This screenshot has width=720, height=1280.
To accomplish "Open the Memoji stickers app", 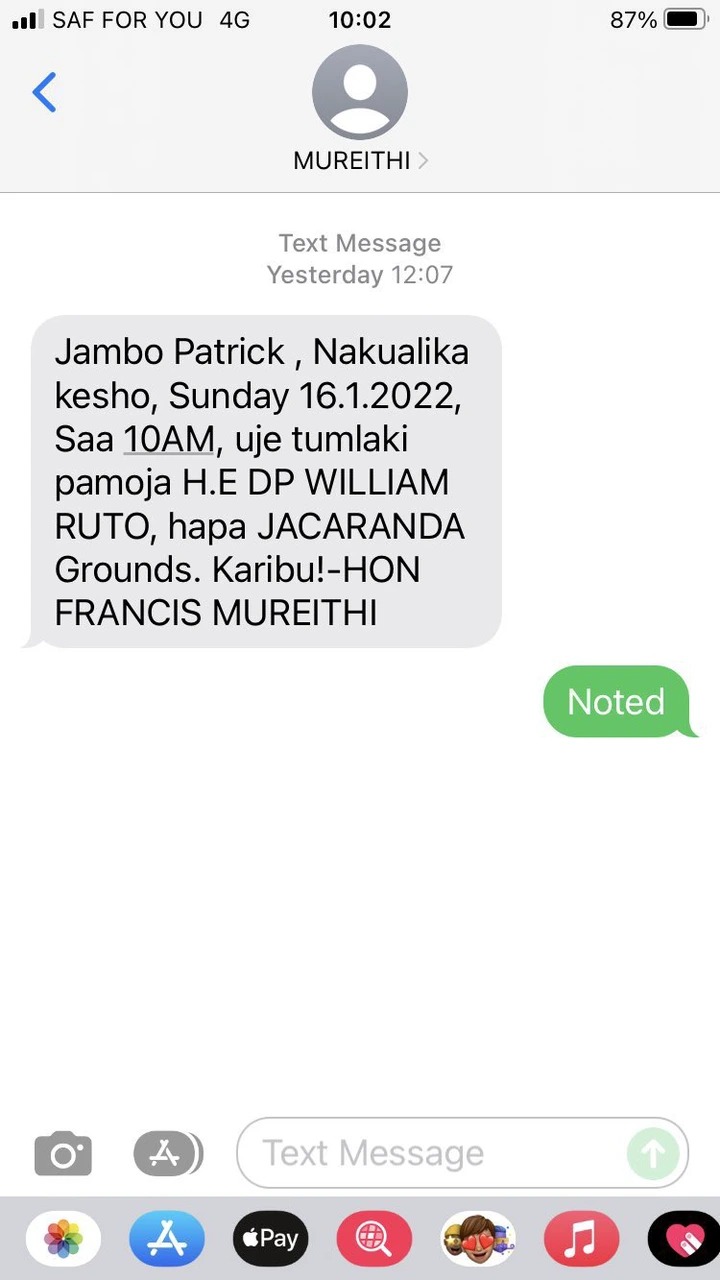I will coord(478,1240).
